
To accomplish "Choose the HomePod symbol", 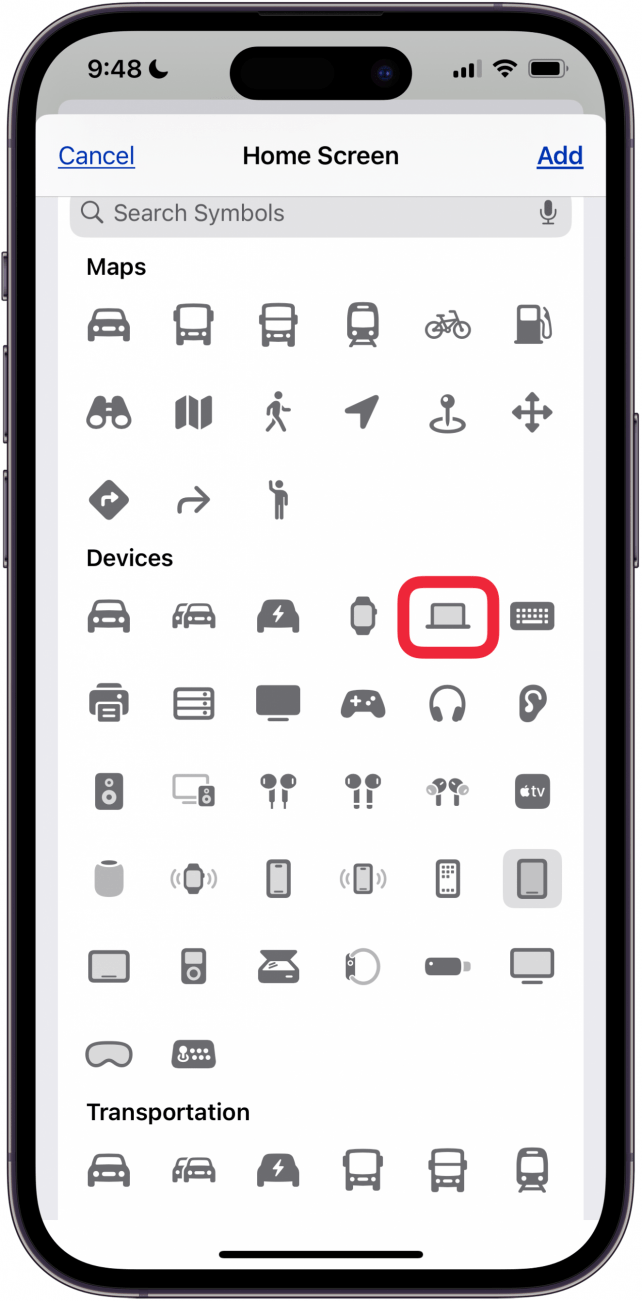I will [108, 879].
